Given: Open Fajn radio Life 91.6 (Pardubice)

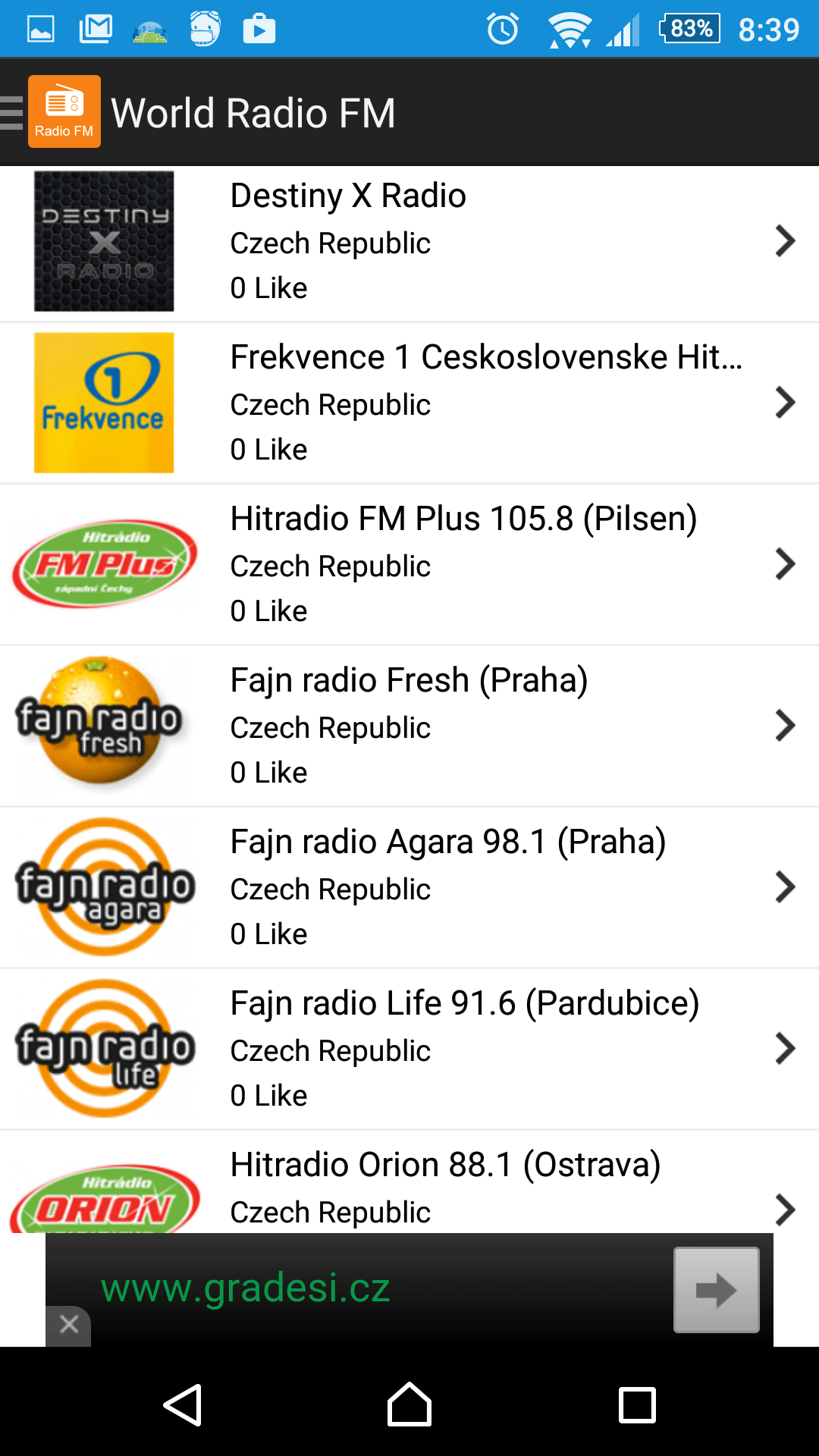Looking at the screenshot, I should (409, 1050).
